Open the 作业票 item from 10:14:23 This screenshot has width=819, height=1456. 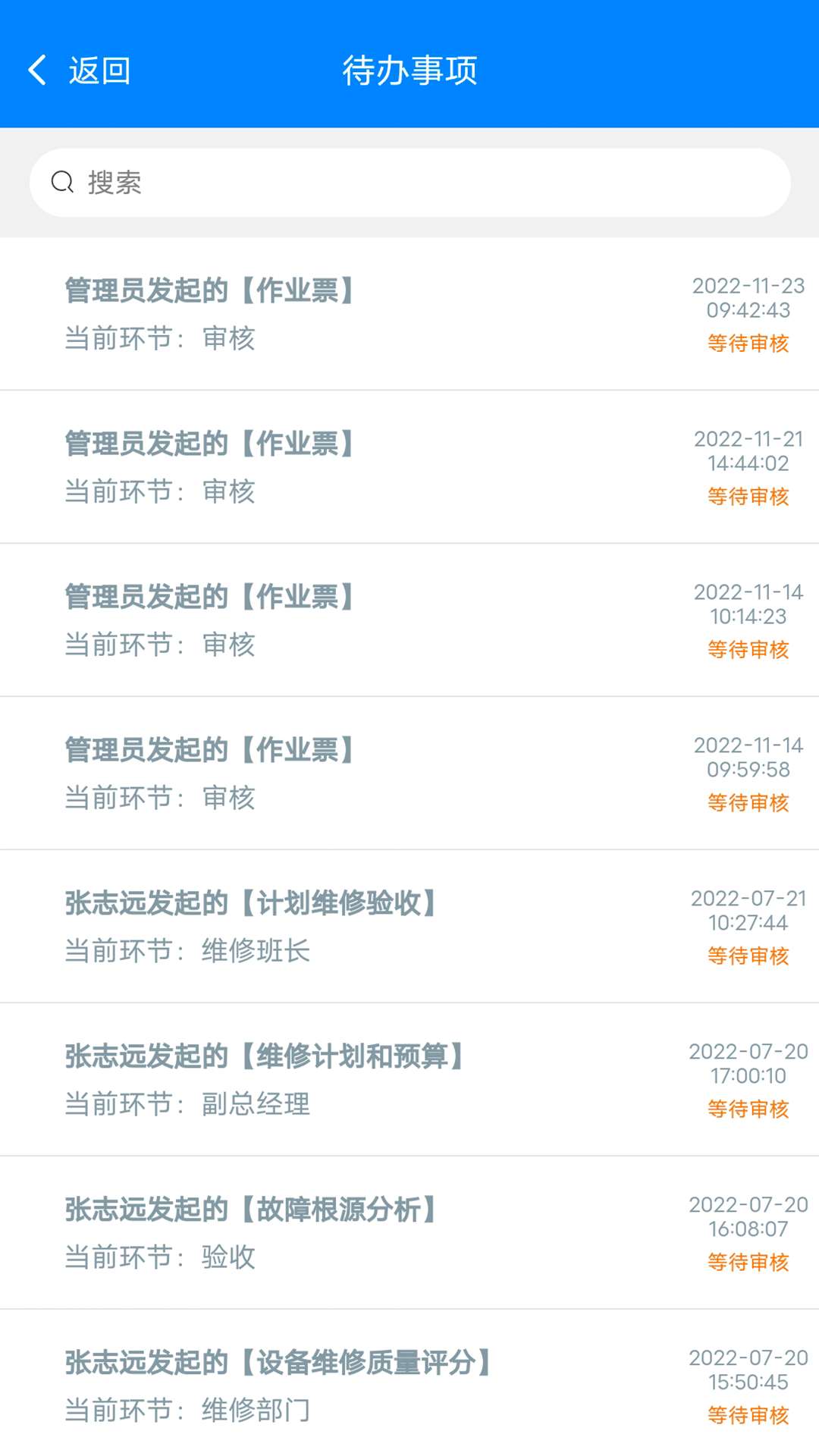click(x=409, y=620)
